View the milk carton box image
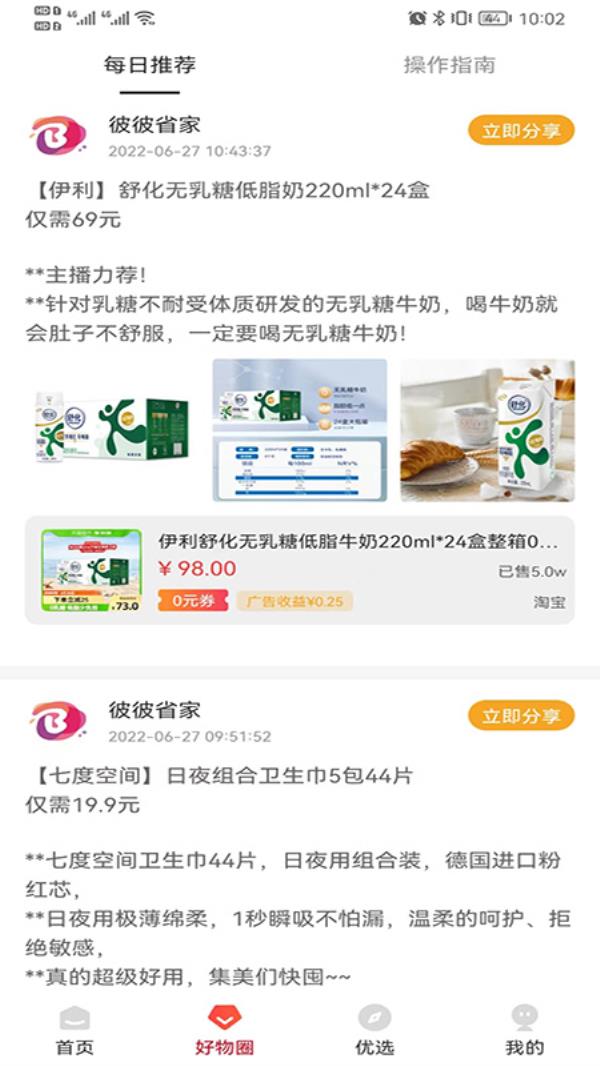This screenshot has width=600, height=1066. (x=112, y=430)
